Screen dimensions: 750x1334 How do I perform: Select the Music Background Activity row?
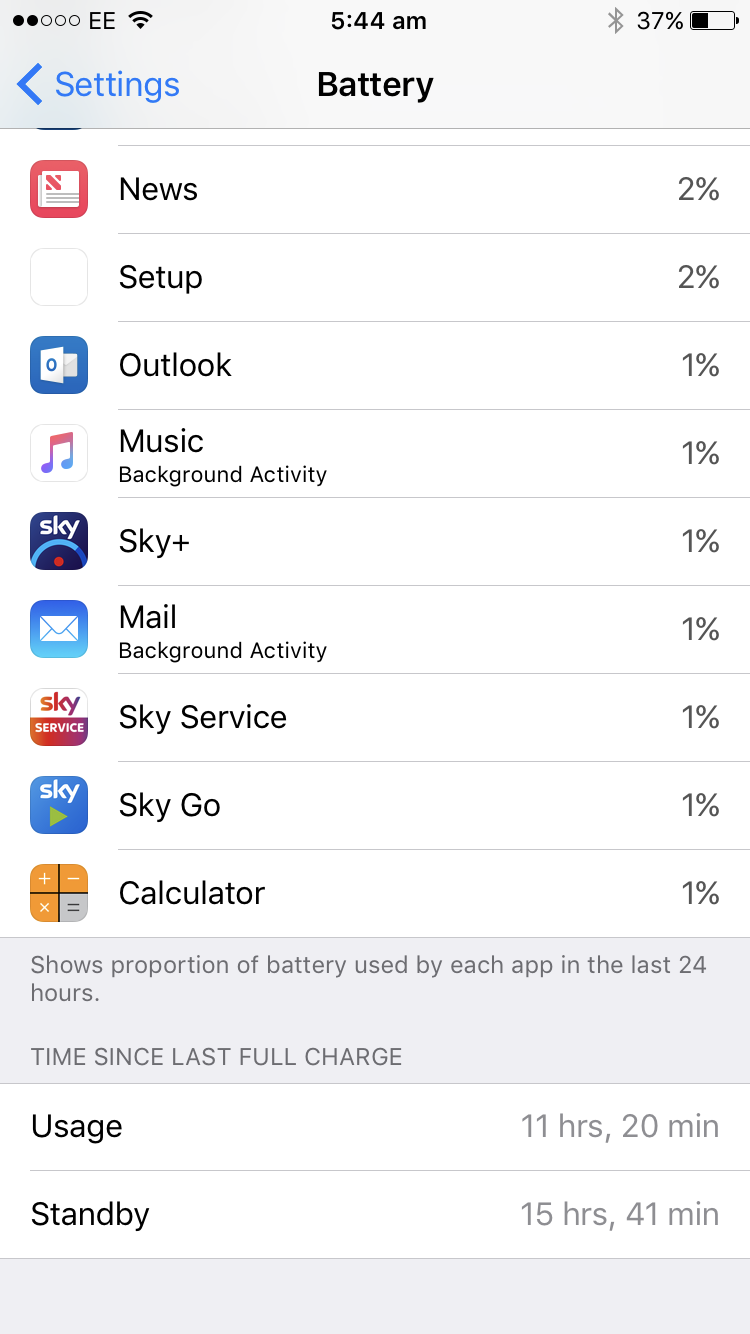point(375,453)
